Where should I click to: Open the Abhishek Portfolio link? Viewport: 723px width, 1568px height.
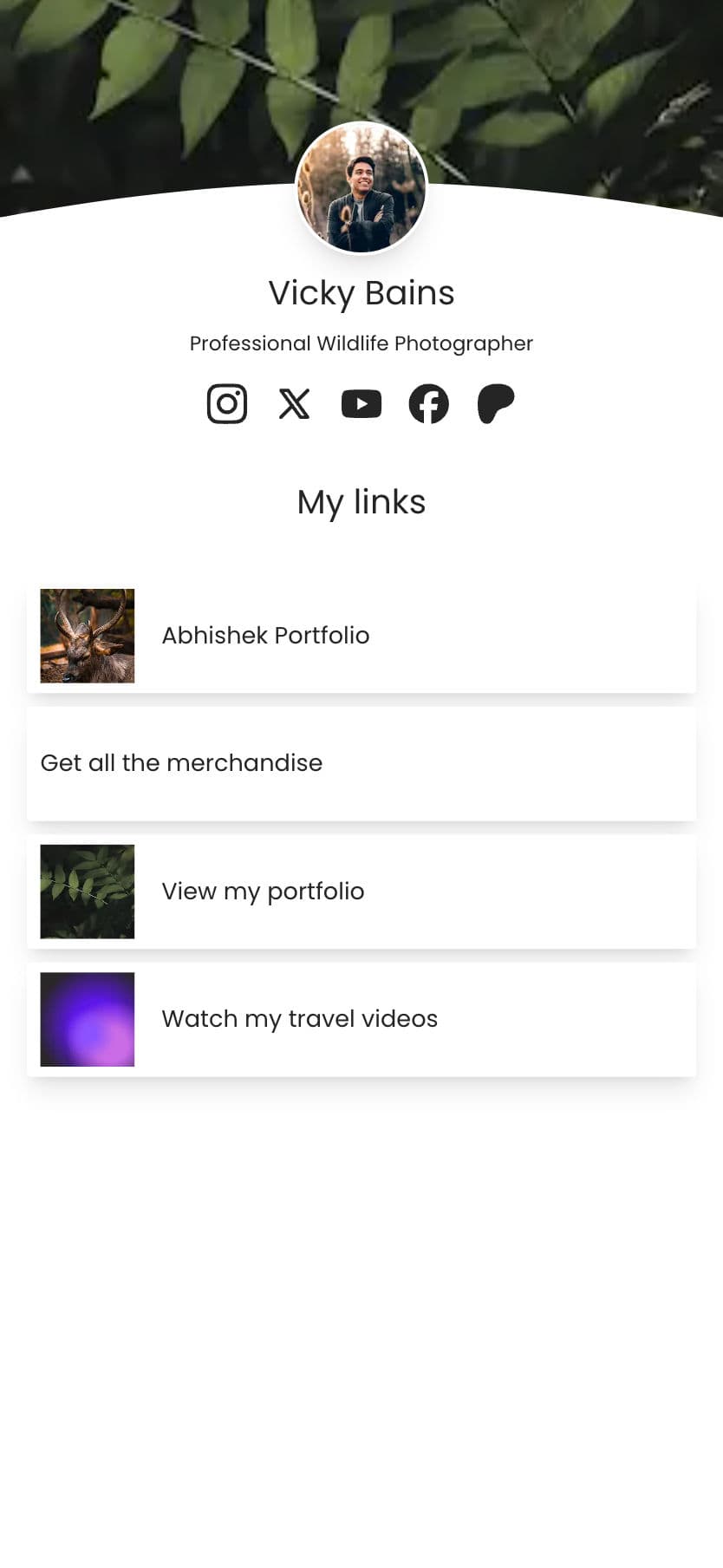[x=361, y=636]
